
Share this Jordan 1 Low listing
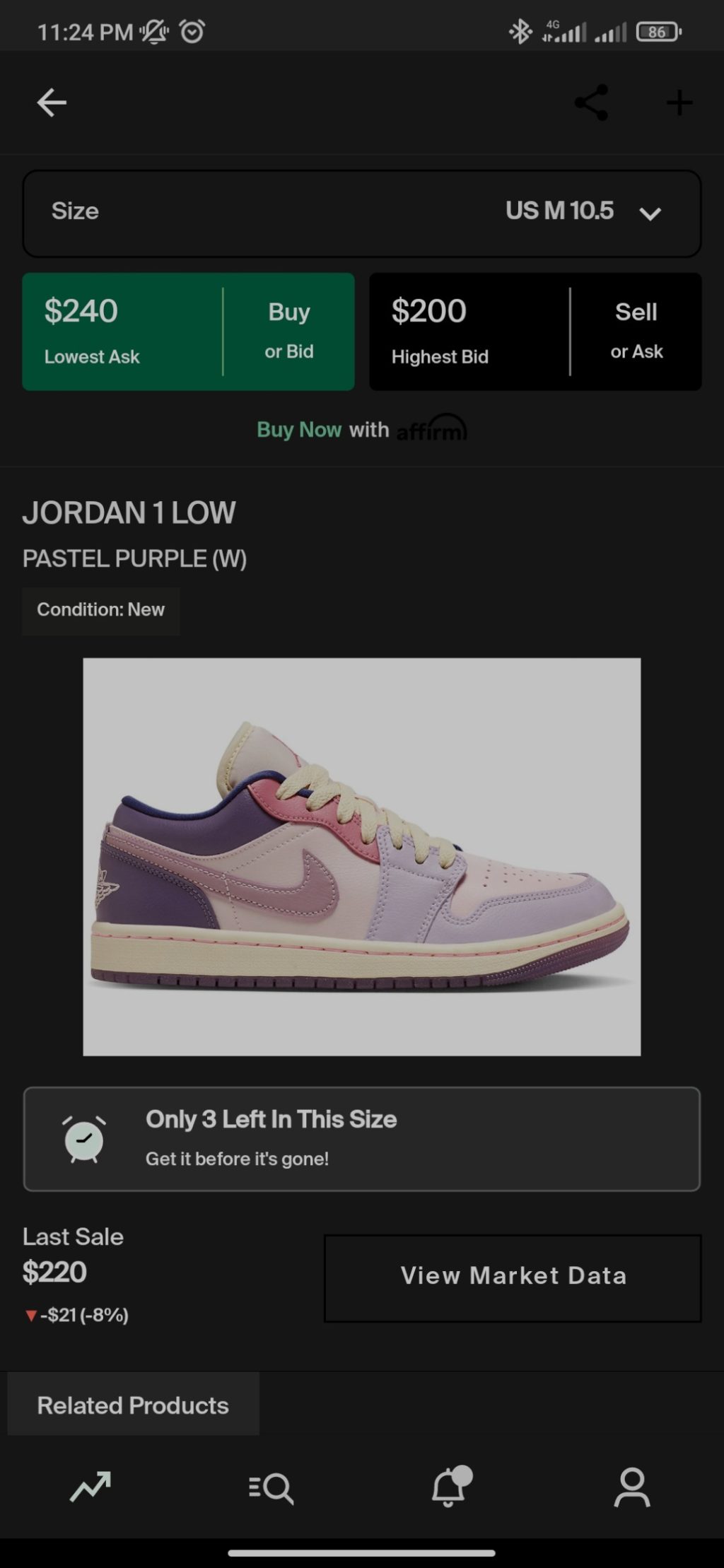click(591, 103)
